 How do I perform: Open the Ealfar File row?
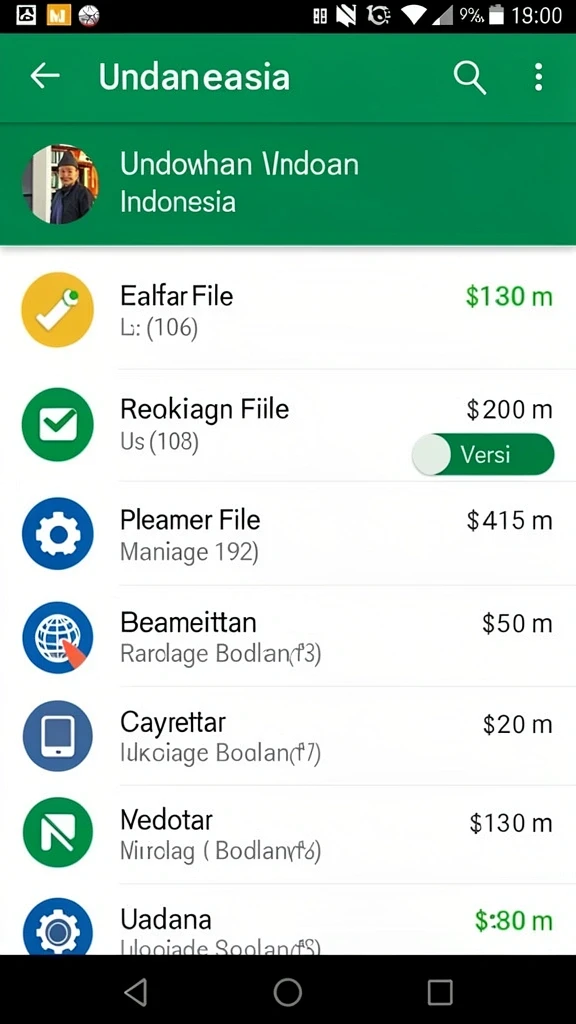(x=288, y=310)
